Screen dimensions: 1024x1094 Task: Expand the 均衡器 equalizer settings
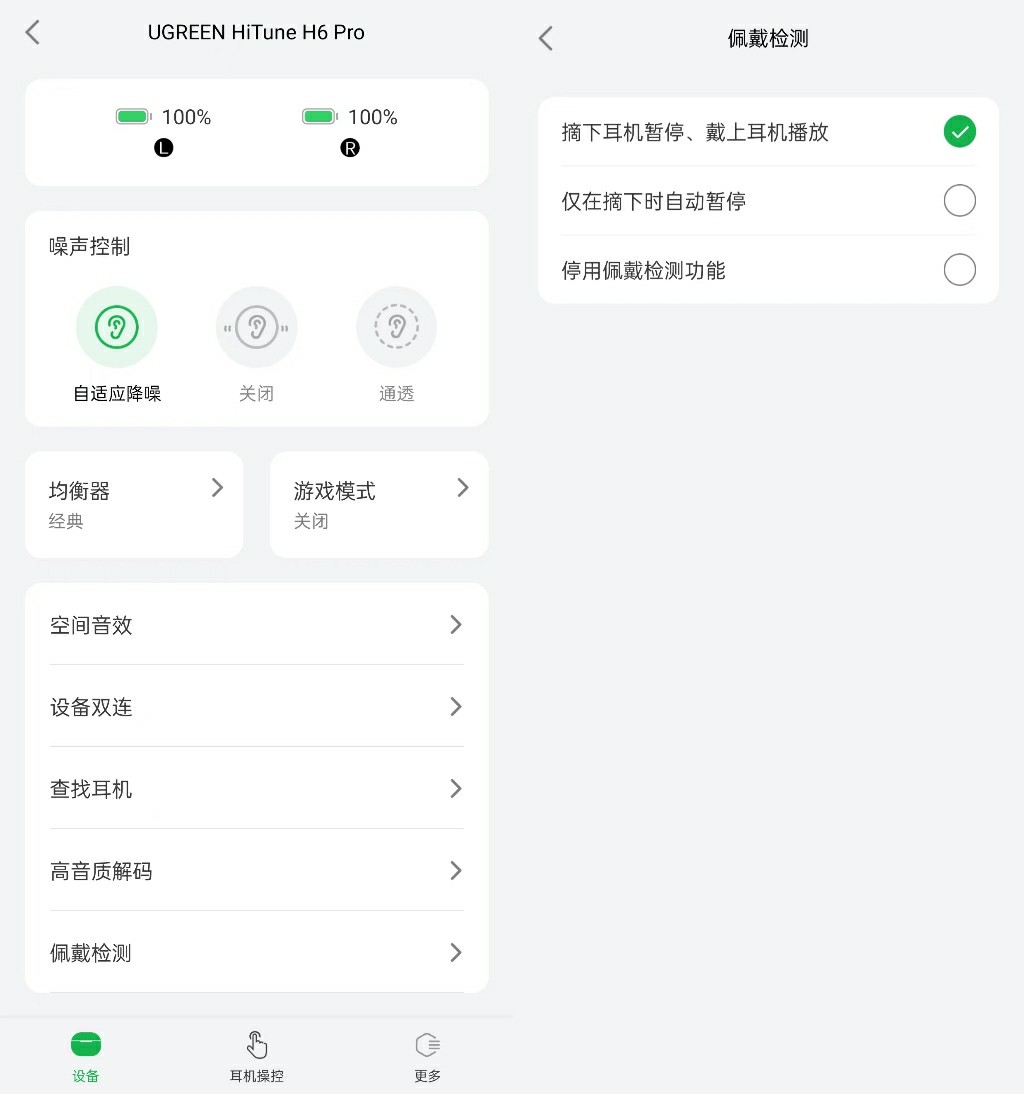(x=133, y=503)
